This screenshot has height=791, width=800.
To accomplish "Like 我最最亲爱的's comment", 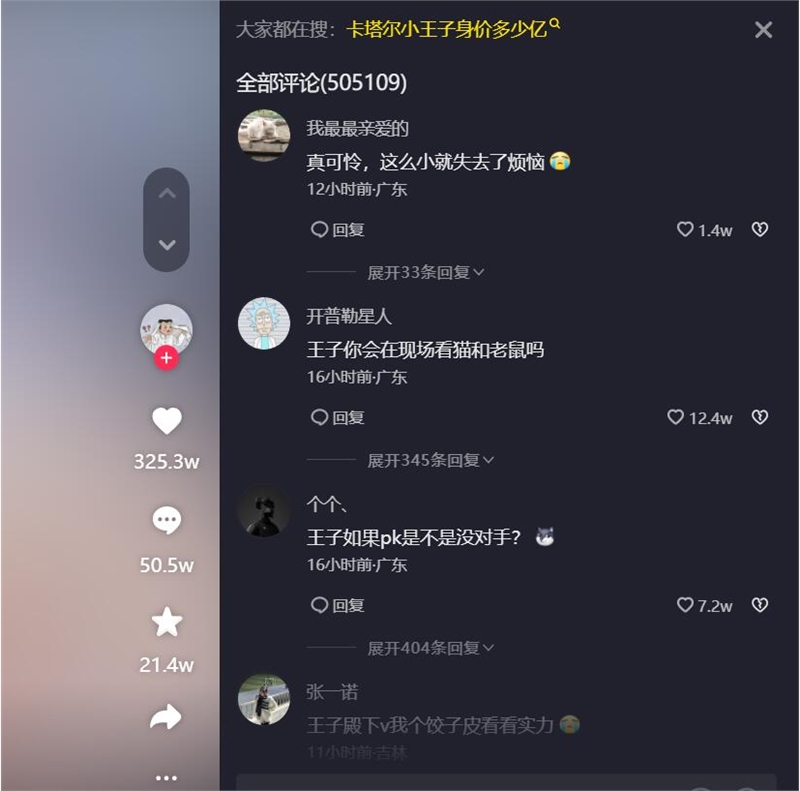I will (x=685, y=230).
